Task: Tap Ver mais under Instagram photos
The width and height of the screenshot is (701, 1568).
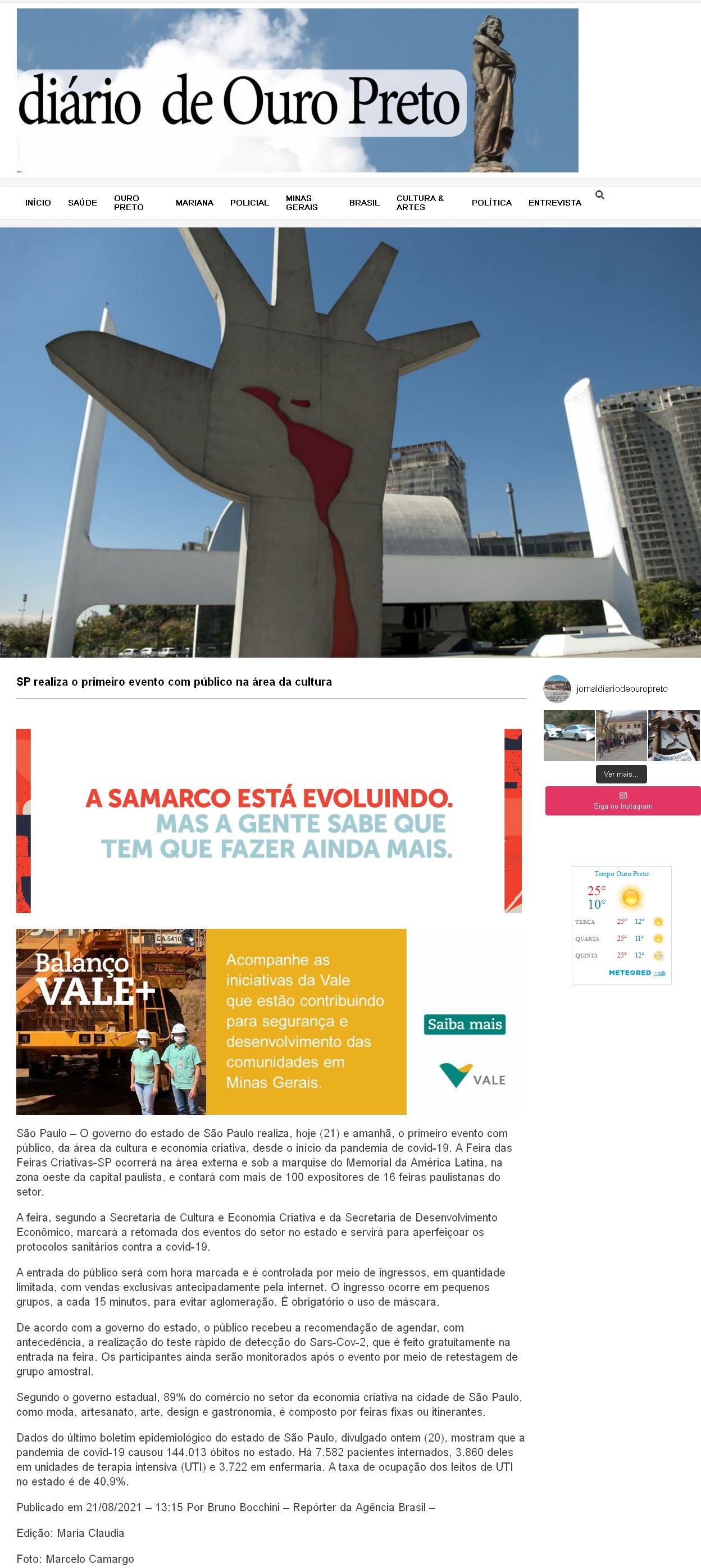Action: [621, 774]
